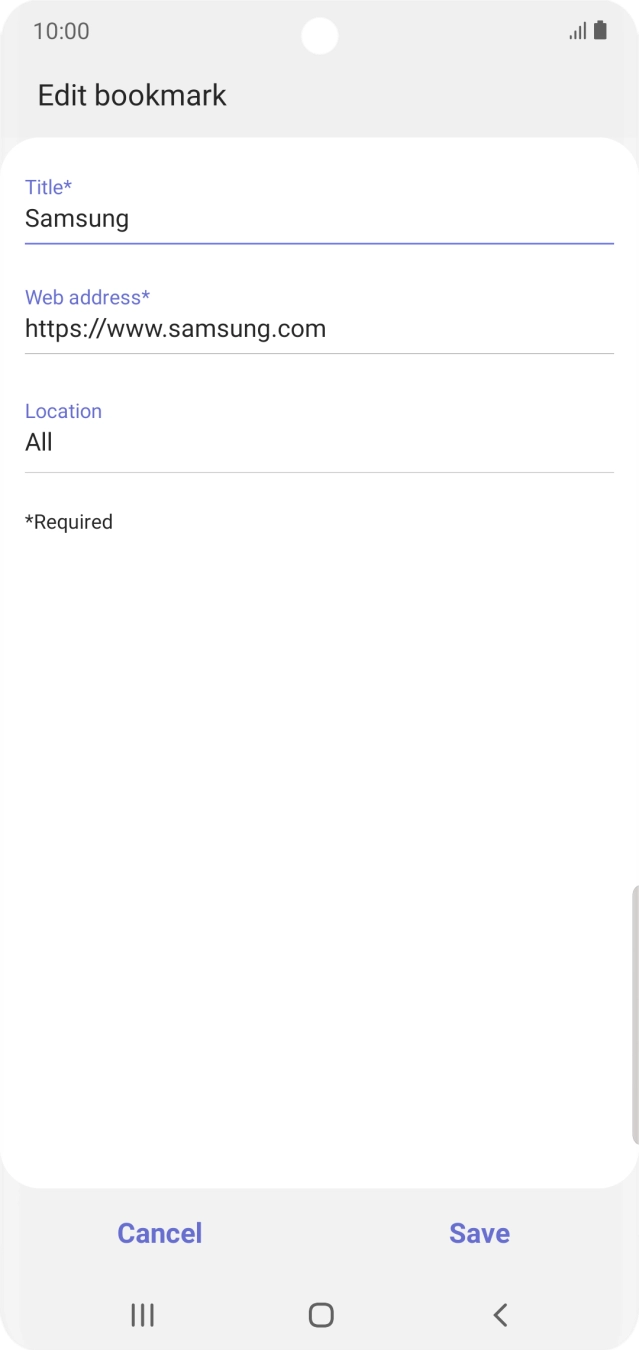Open the recent apps view

point(142,1315)
